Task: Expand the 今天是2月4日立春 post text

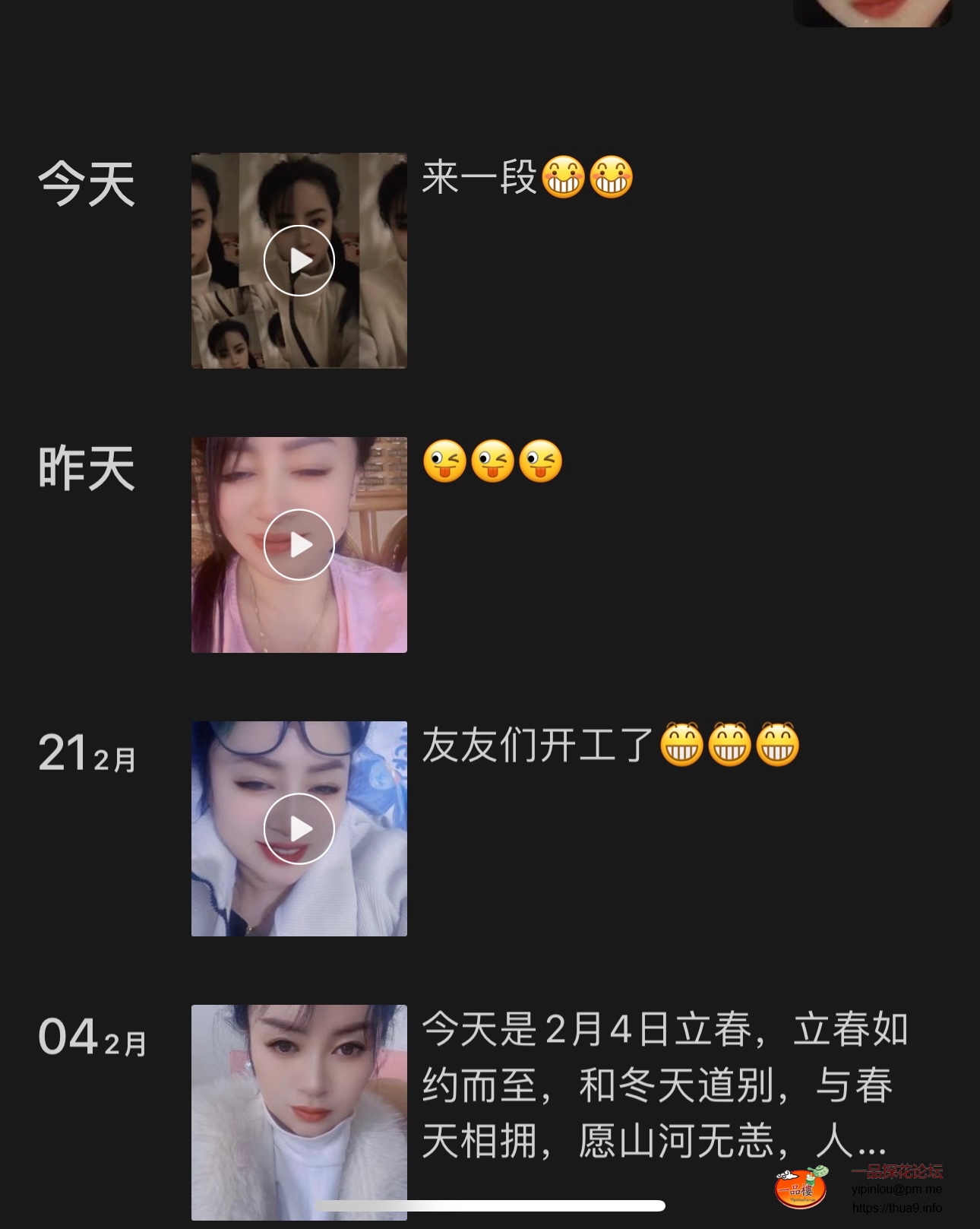Action: tap(665, 1085)
